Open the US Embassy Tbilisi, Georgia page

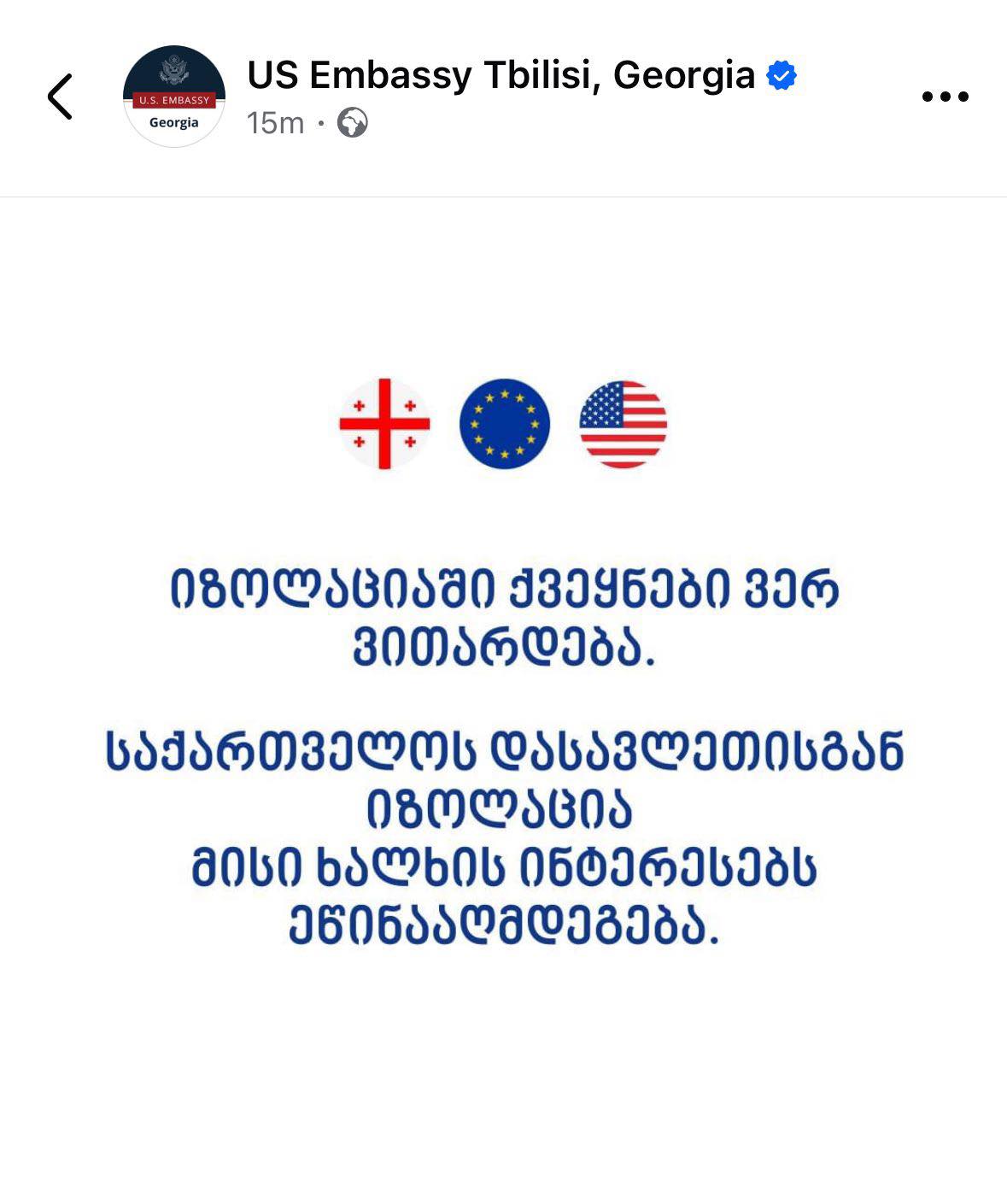501,75
